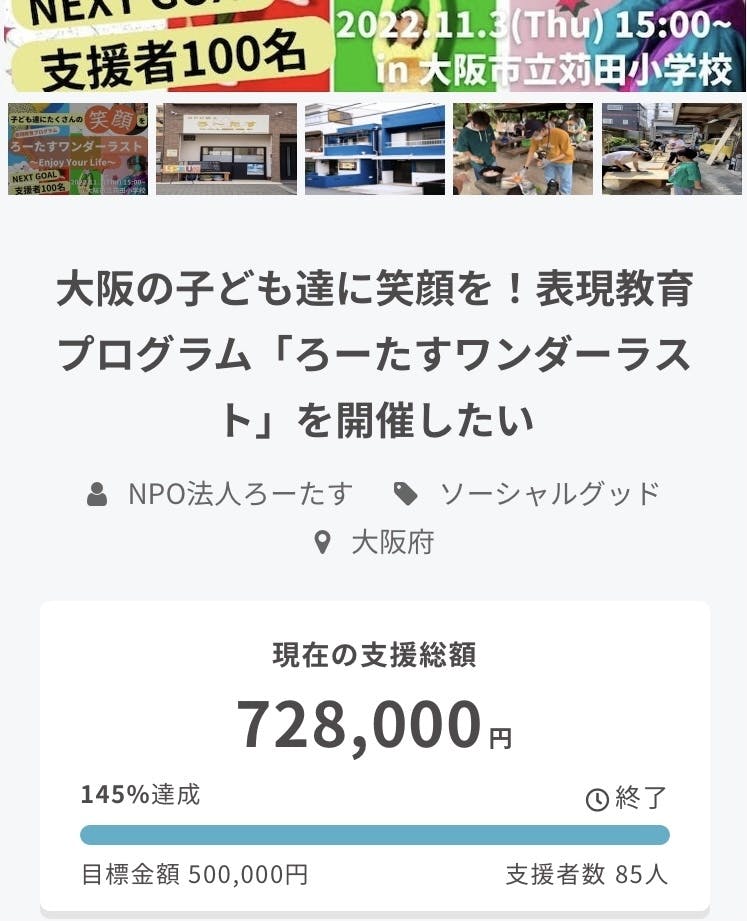Viewport: 747px width, 921px height.
Task: Open the NPO法人ろーたす owner profile
Action: tap(240, 493)
